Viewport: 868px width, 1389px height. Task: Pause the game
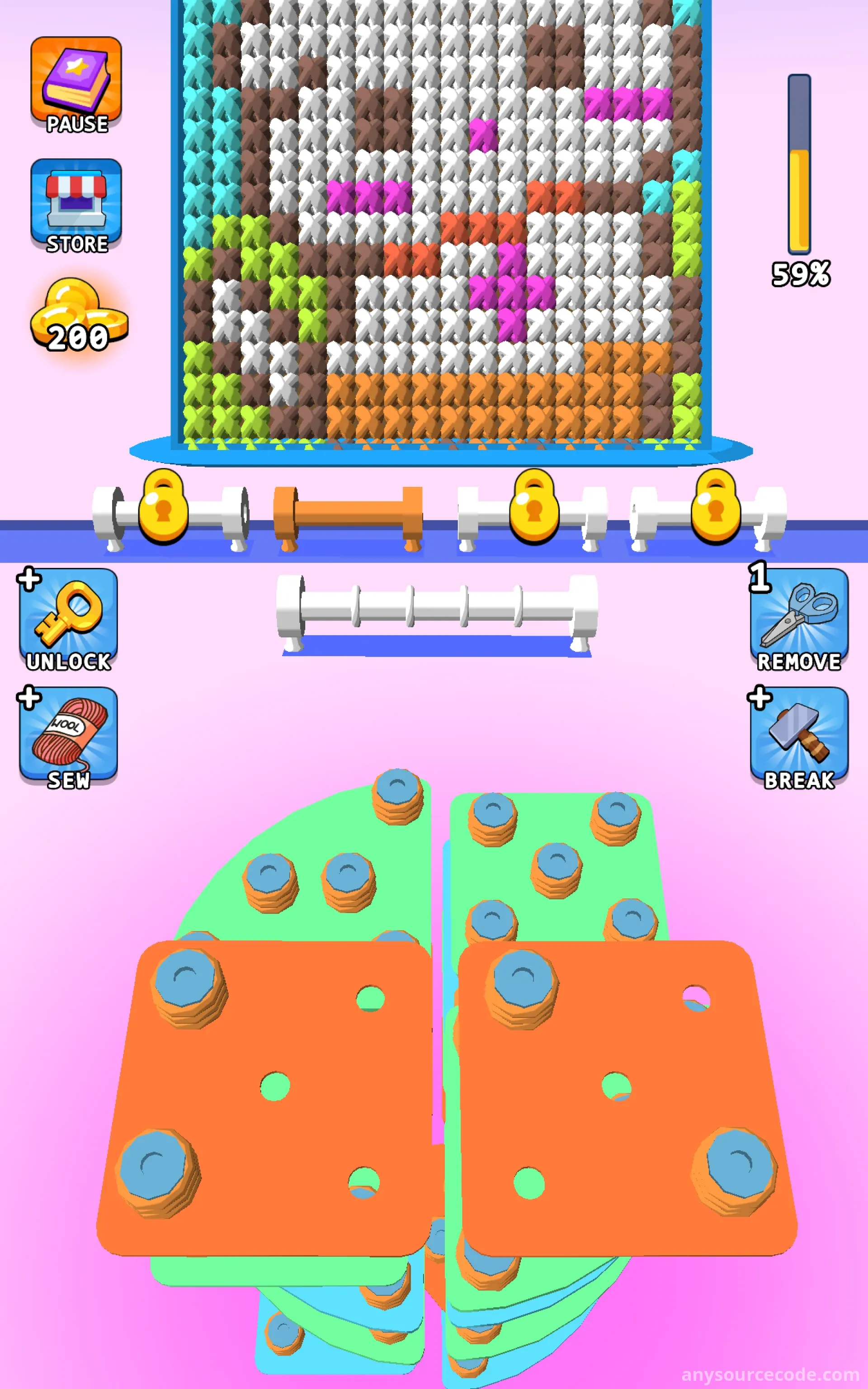[76, 85]
